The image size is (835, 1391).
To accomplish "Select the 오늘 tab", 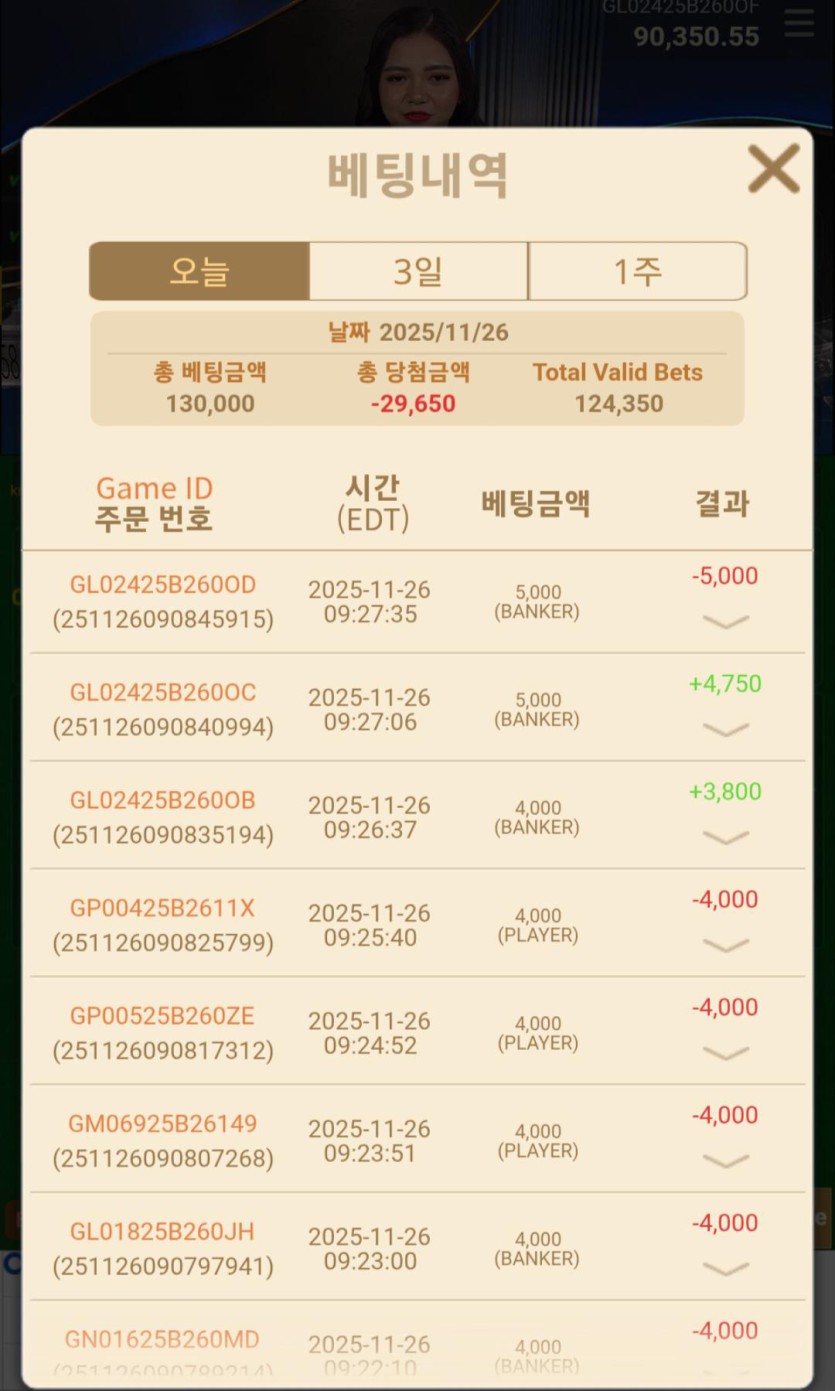I will (199, 271).
